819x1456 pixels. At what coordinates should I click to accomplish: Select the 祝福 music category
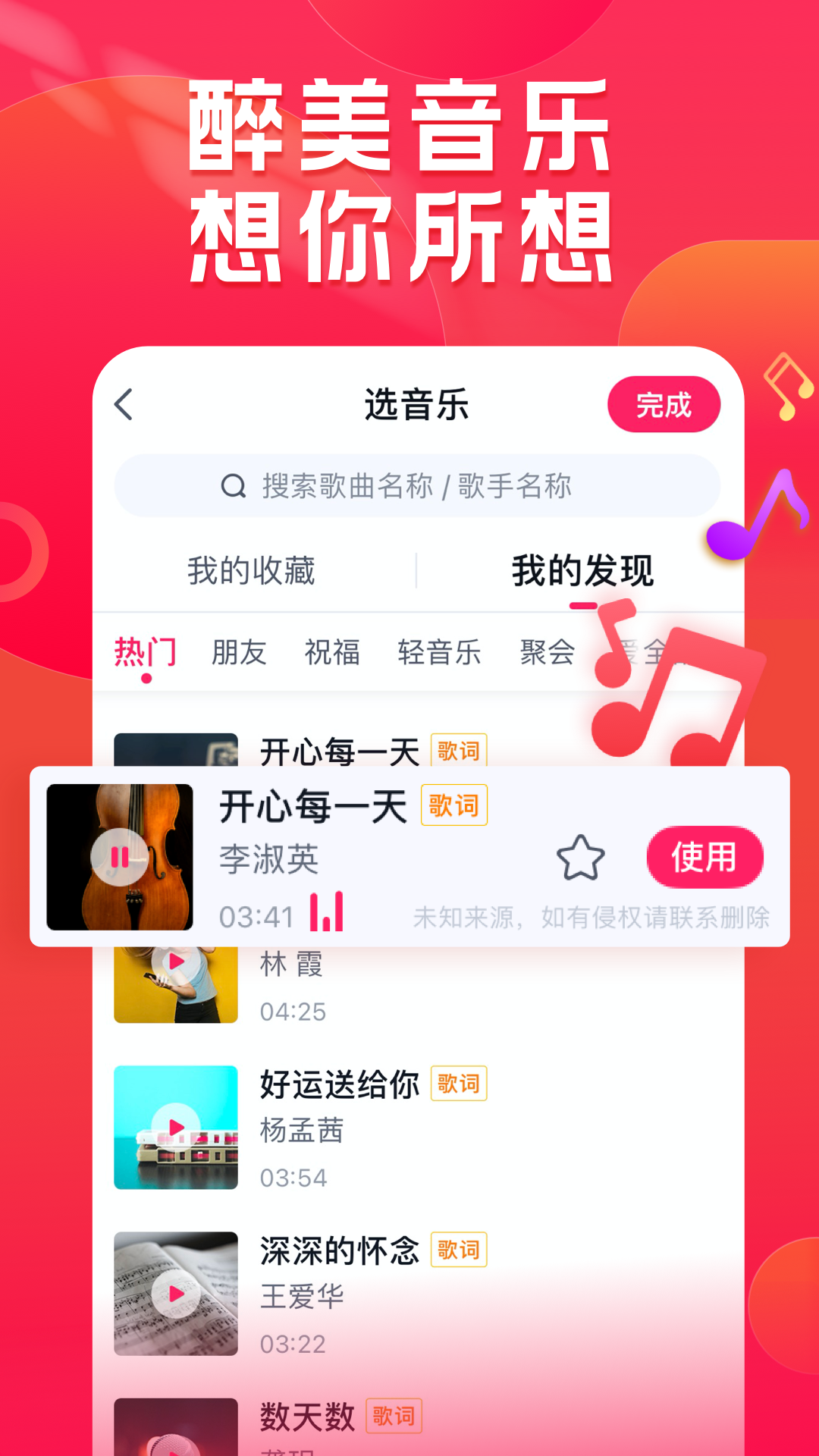[x=331, y=653]
